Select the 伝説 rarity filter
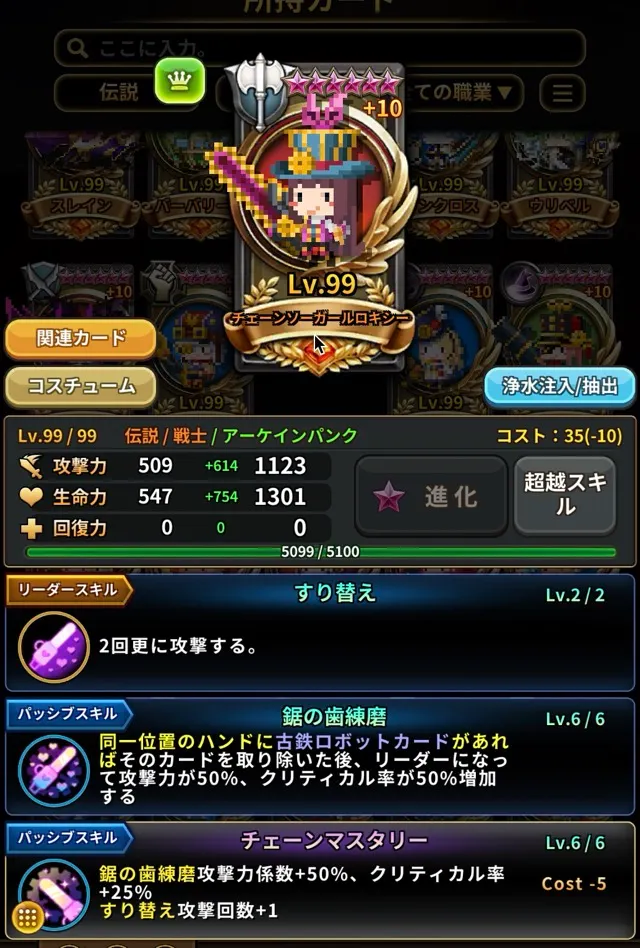This screenshot has width=640, height=948. click(x=118, y=94)
